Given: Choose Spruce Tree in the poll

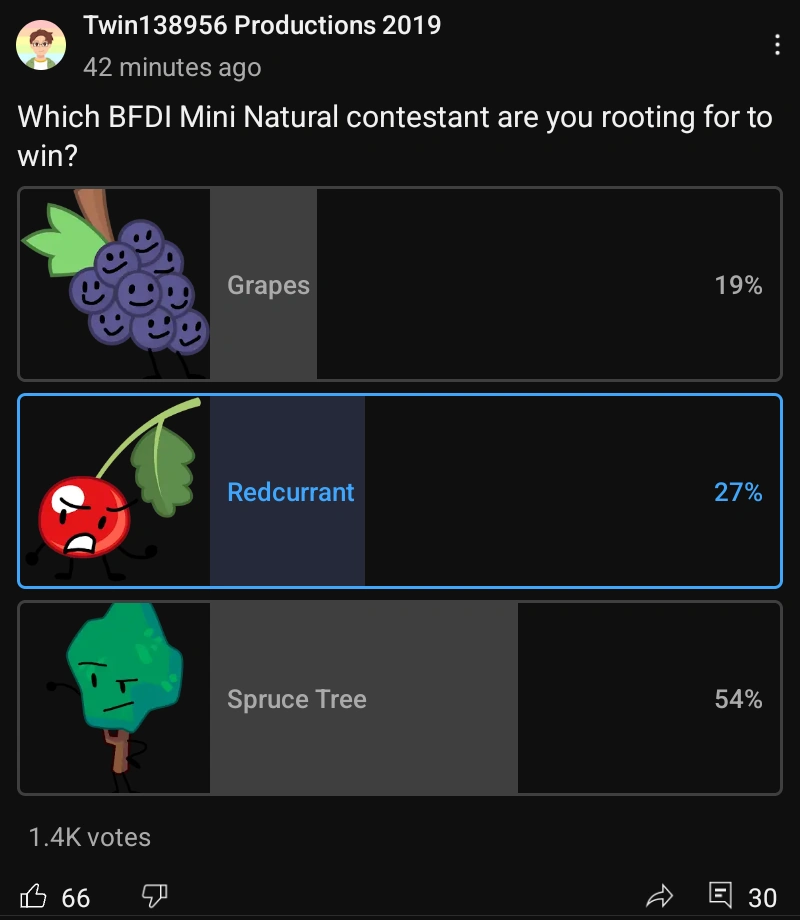Looking at the screenshot, I should click(x=400, y=698).
